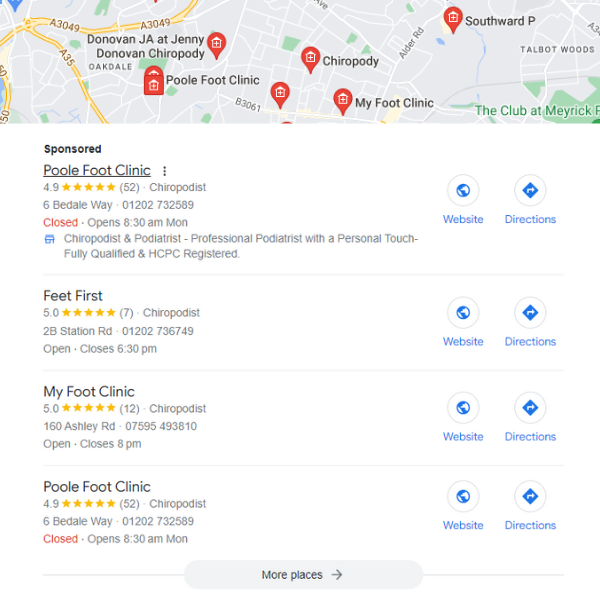Select the Chiropody map pin
This screenshot has height=600, width=600.
point(311,59)
